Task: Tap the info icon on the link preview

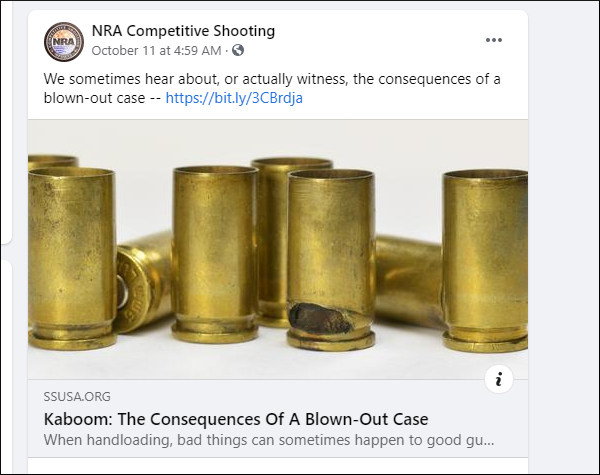Action: [x=499, y=380]
